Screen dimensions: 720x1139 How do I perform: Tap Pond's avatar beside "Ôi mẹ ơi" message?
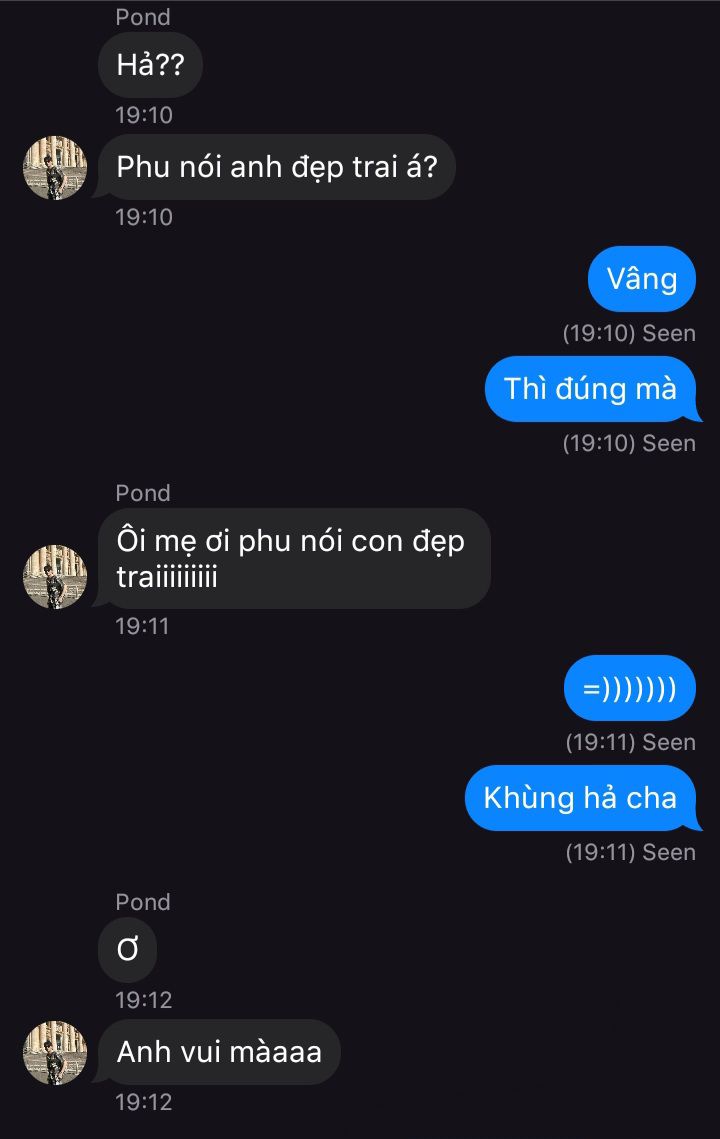point(55,577)
